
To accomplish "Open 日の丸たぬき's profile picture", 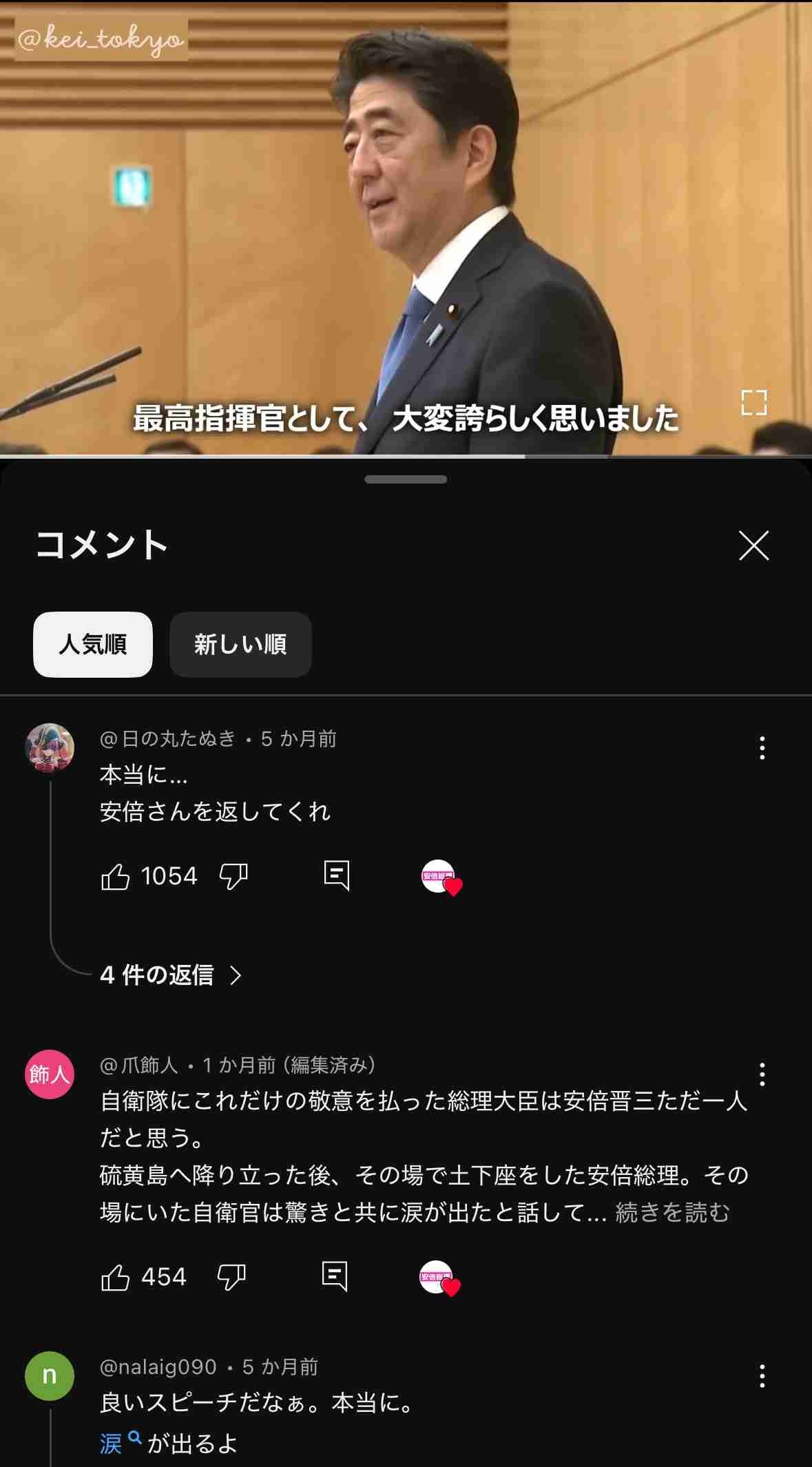I will pyautogui.click(x=50, y=748).
